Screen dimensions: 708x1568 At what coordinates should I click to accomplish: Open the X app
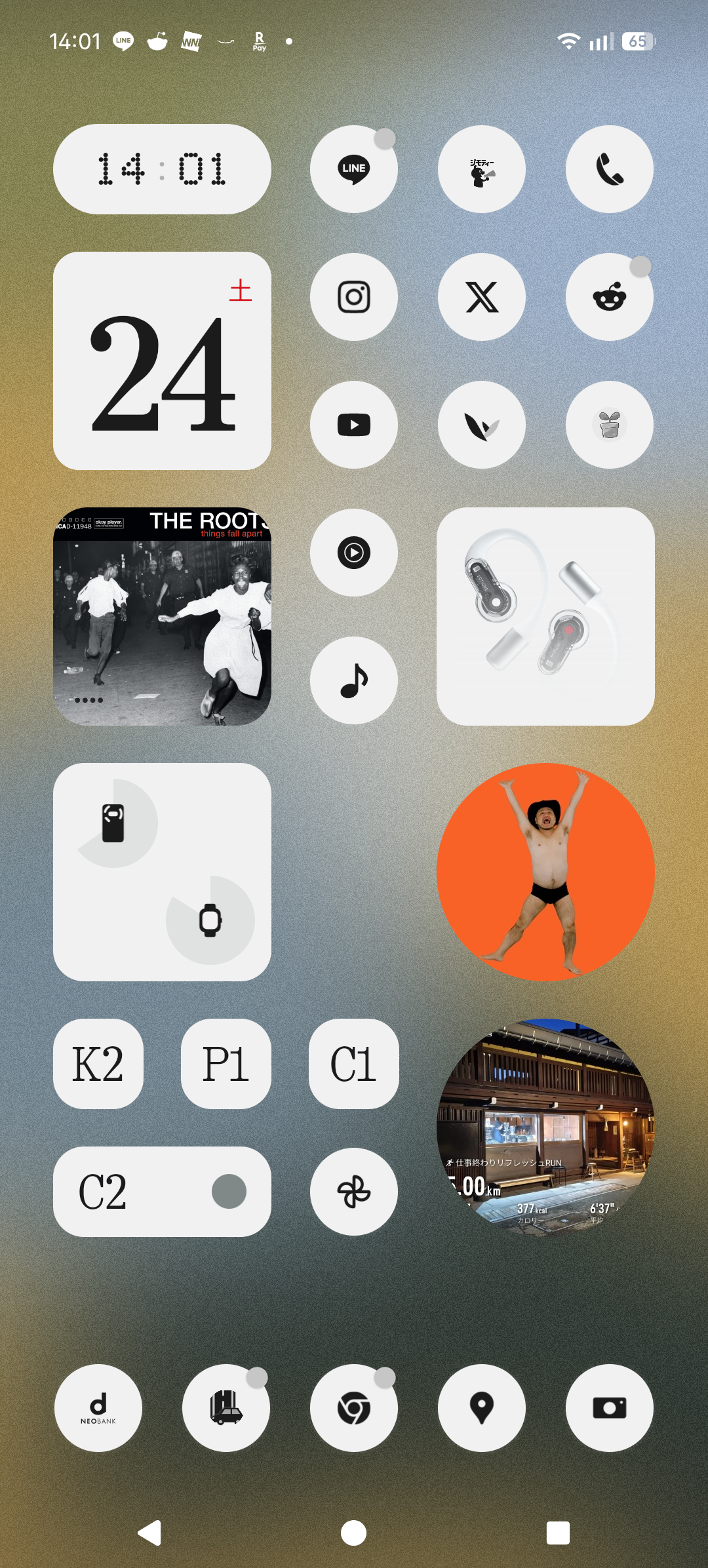[482, 297]
